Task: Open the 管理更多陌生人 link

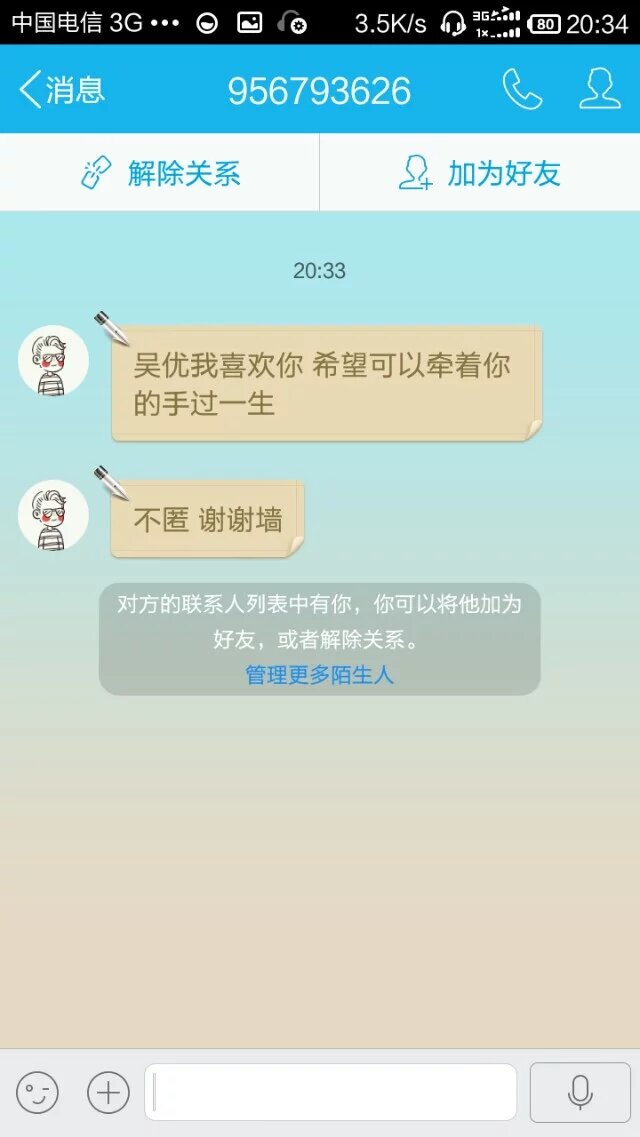Action: (320, 675)
